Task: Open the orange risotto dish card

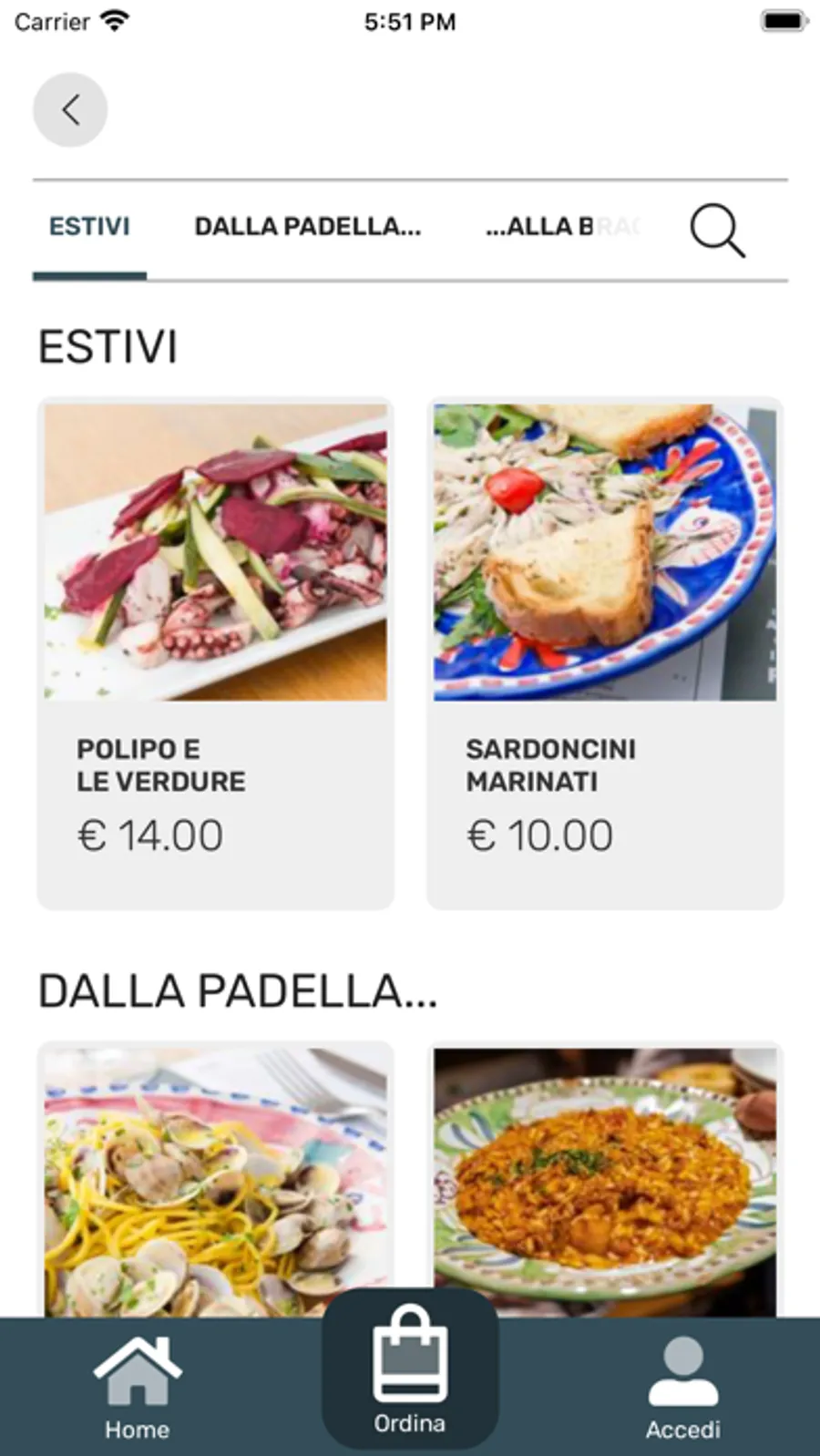Action: [605, 1181]
